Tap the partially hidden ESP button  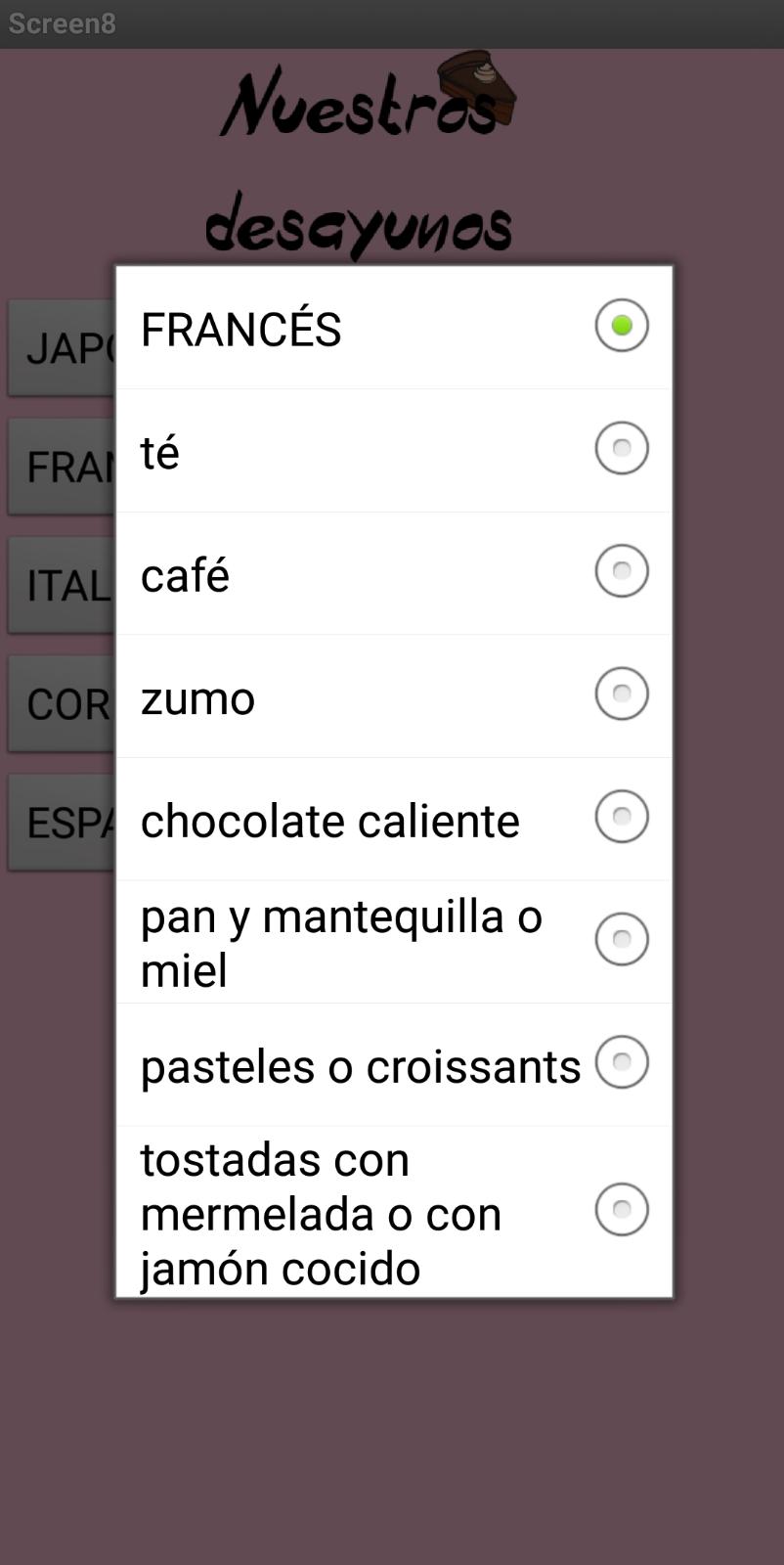coord(62,823)
